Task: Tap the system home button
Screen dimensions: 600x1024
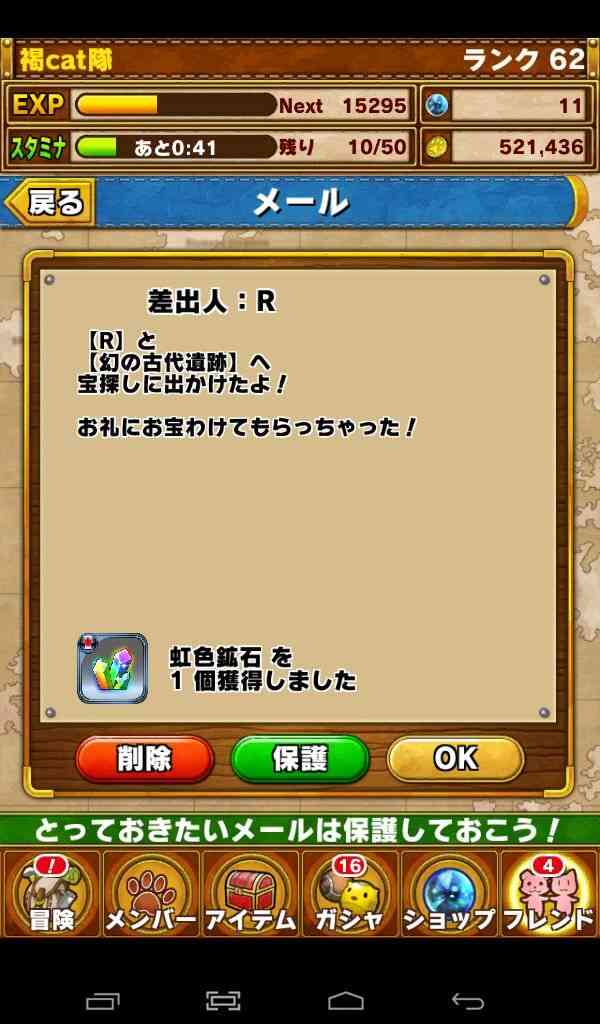Action: [x=346, y=1000]
